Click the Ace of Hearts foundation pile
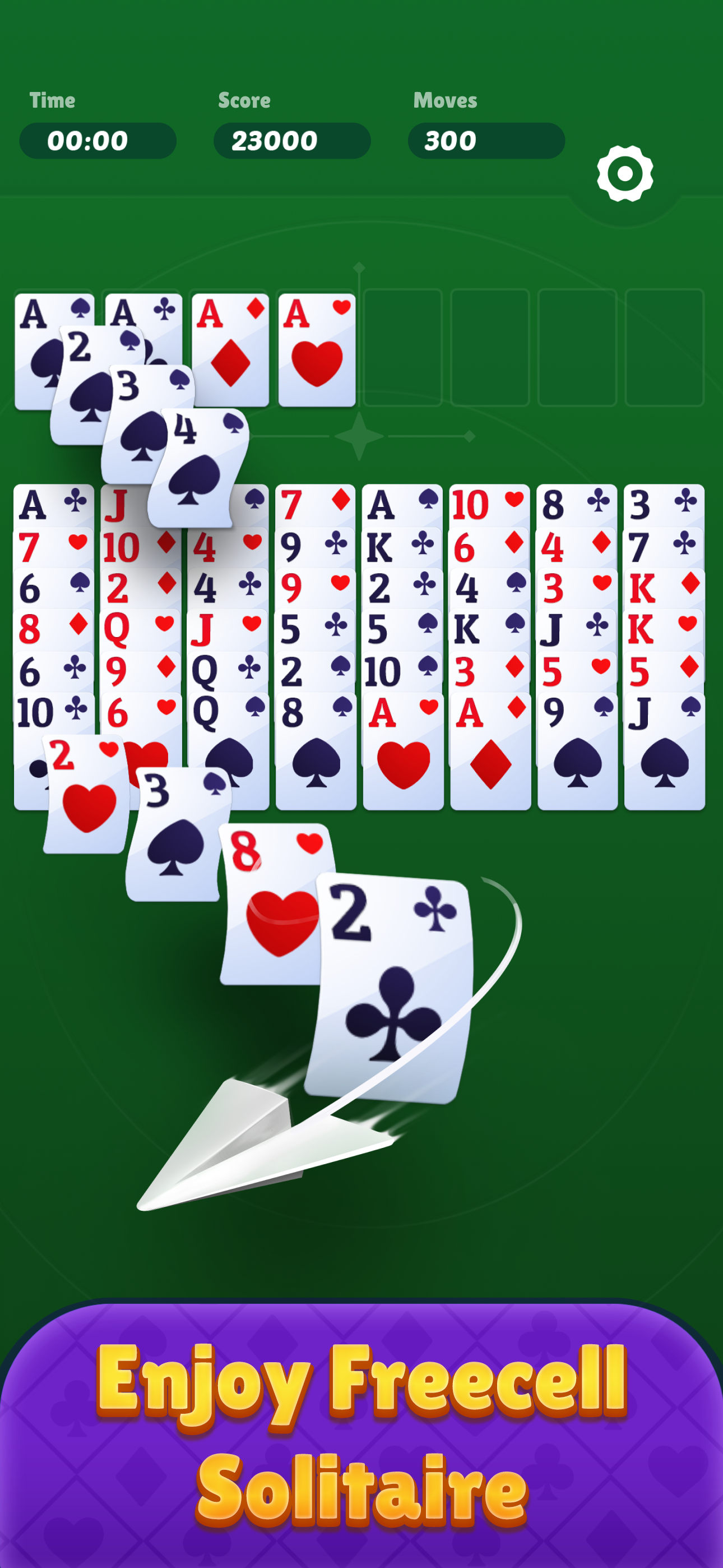723x1568 pixels. [x=315, y=350]
